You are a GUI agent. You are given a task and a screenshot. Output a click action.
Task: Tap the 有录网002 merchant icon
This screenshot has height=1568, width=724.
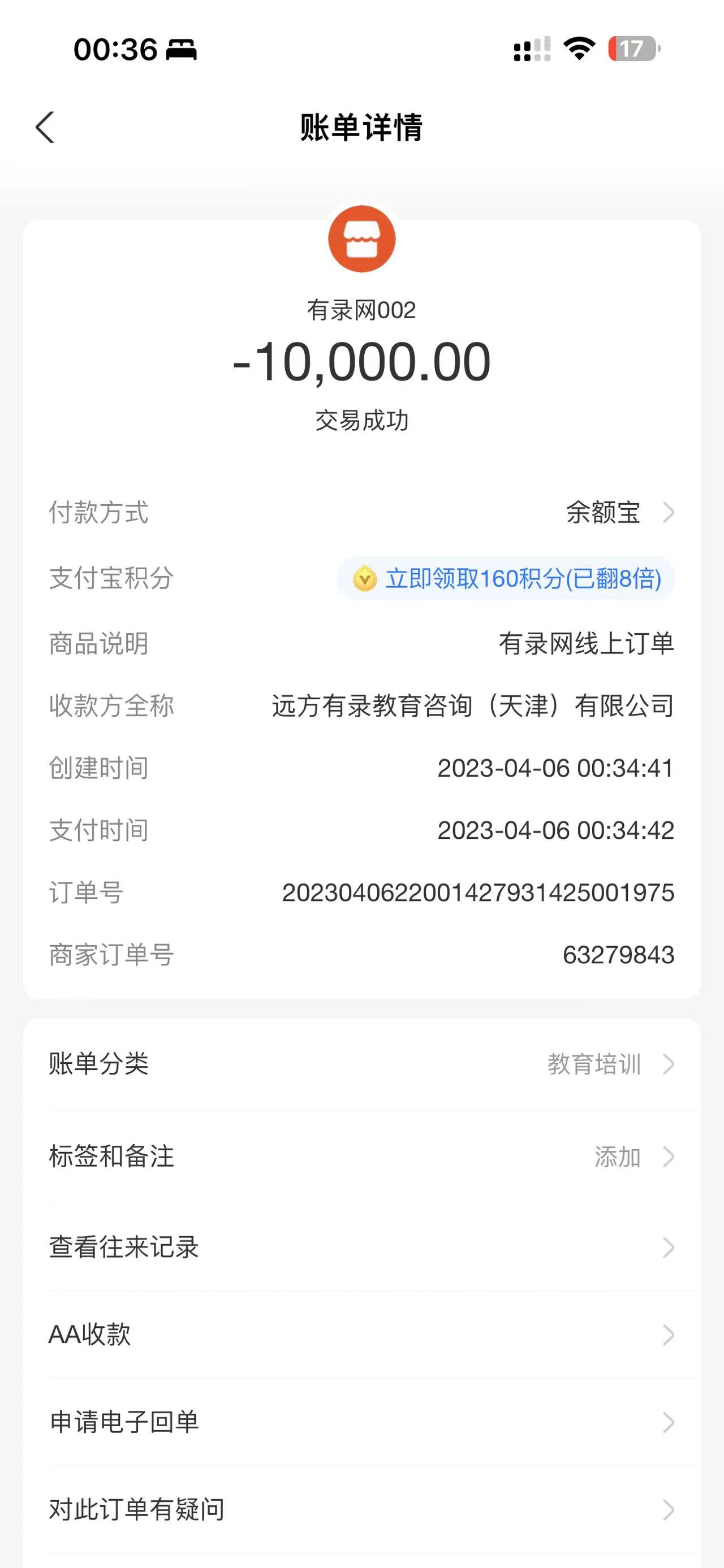coord(361,239)
